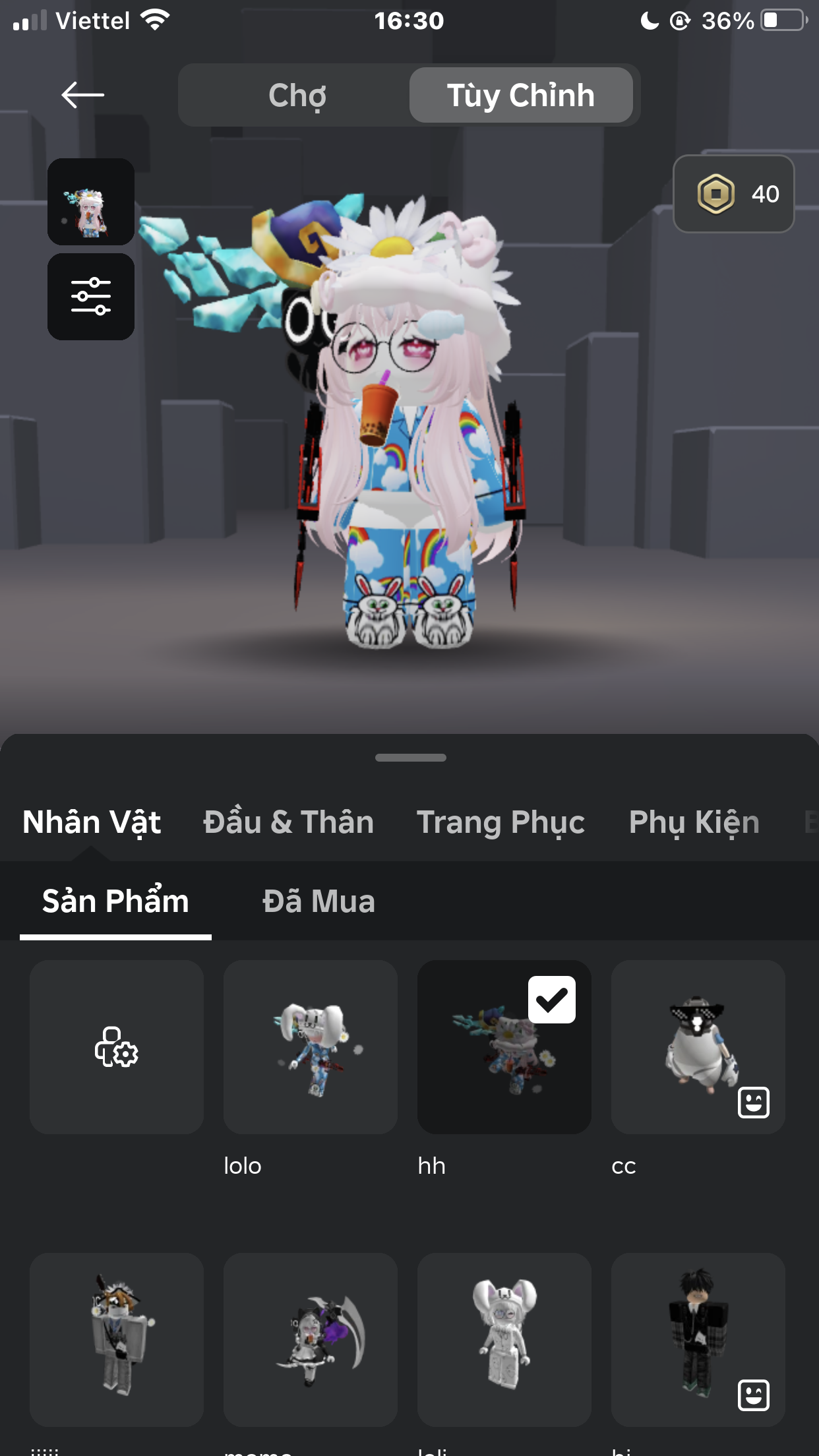Wear the lolo outfit
Viewport: 819px width, 1456px height.
pyautogui.click(x=311, y=1047)
